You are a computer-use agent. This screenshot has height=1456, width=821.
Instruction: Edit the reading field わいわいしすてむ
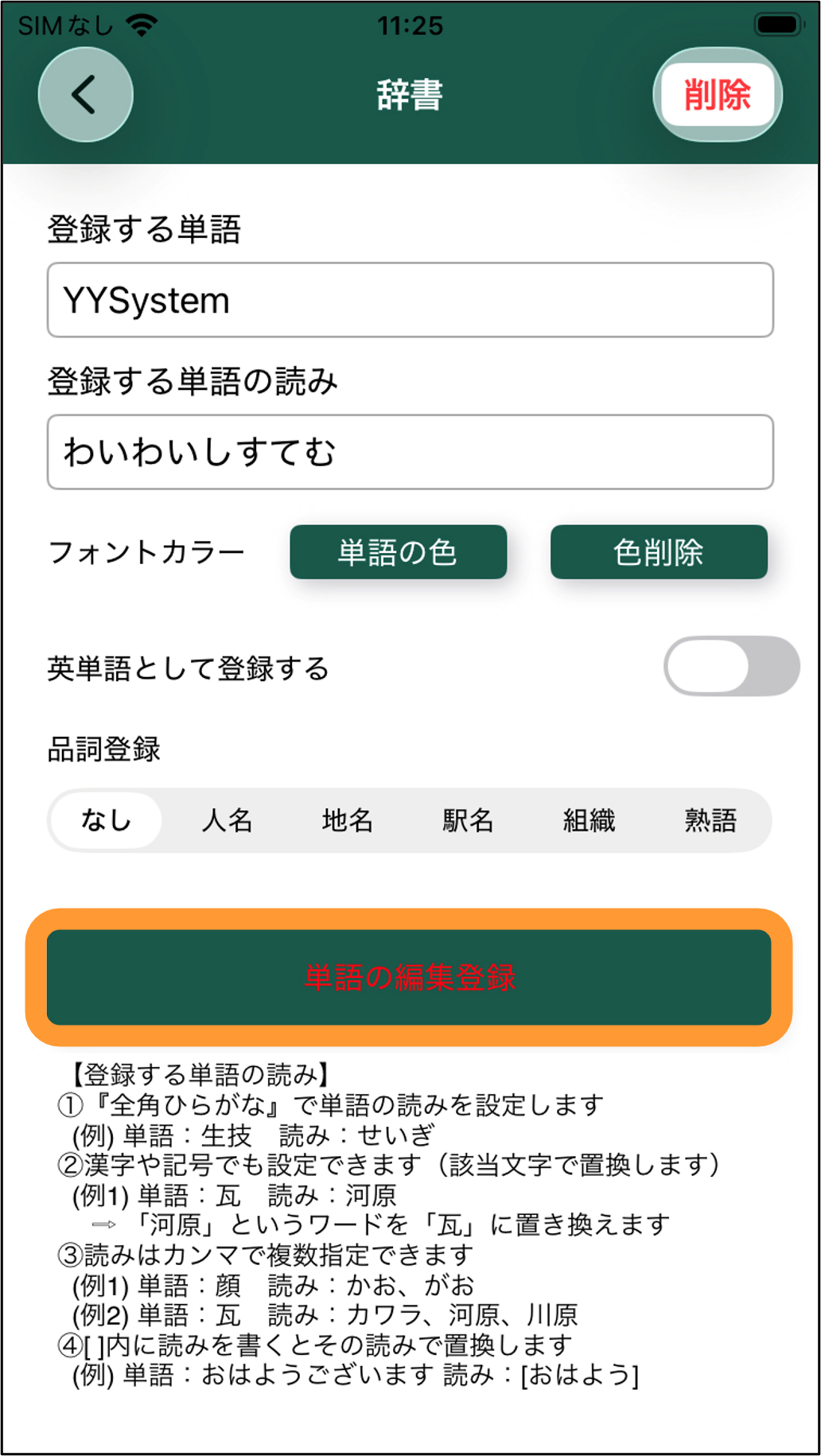410,452
